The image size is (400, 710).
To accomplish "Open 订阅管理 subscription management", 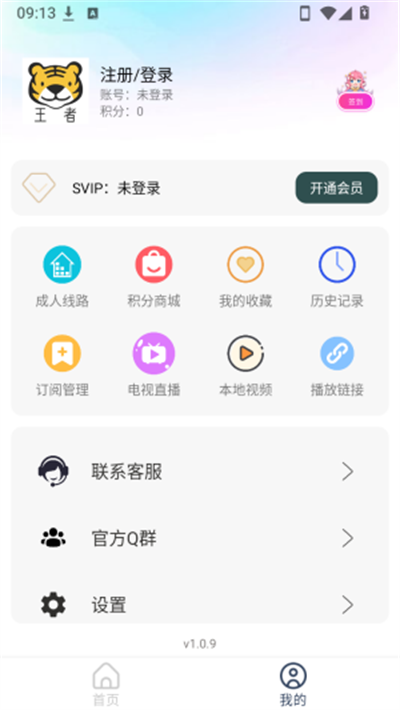I will coord(62,365).
